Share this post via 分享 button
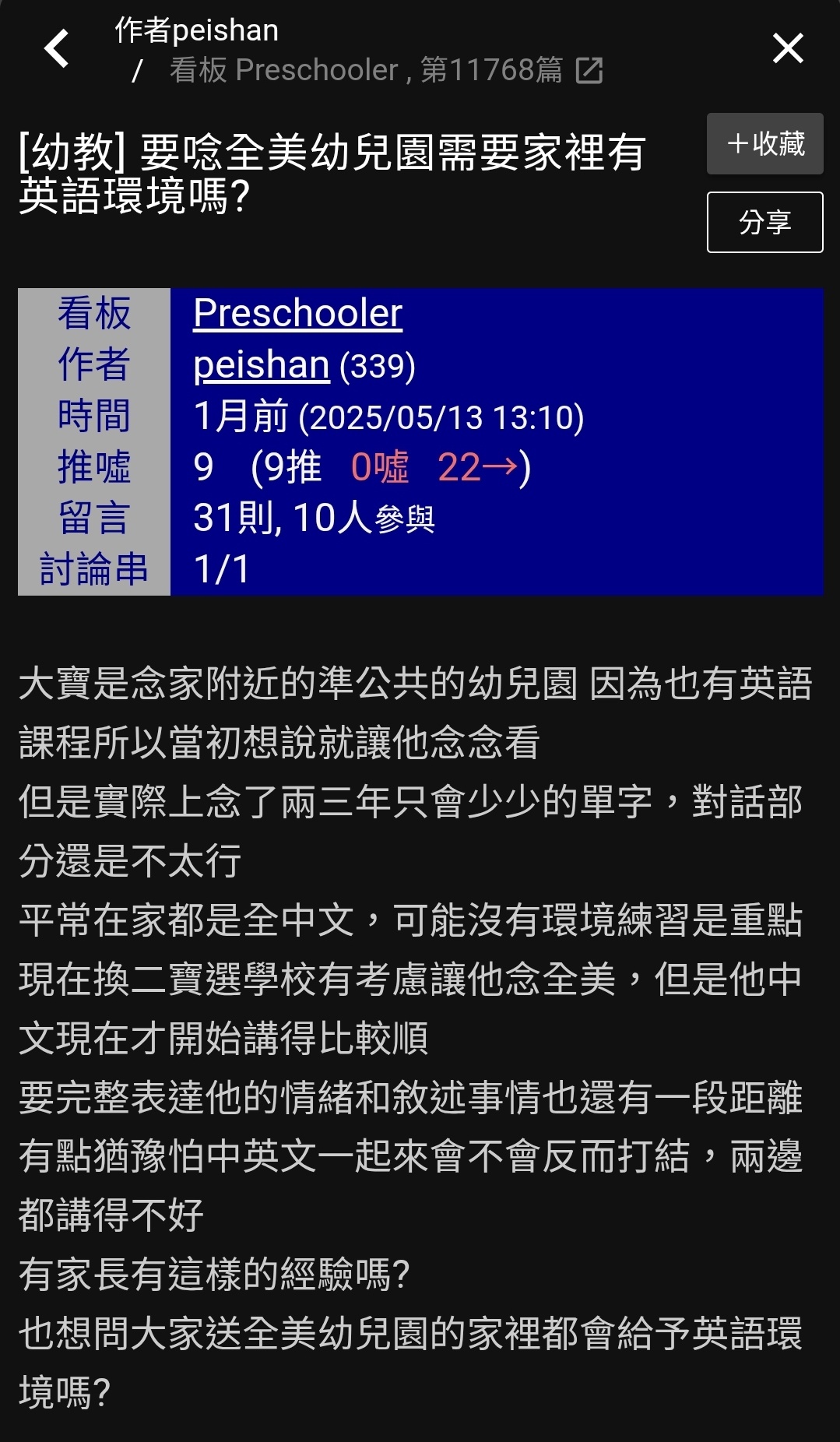The image size is (840, 1442). 764,222
